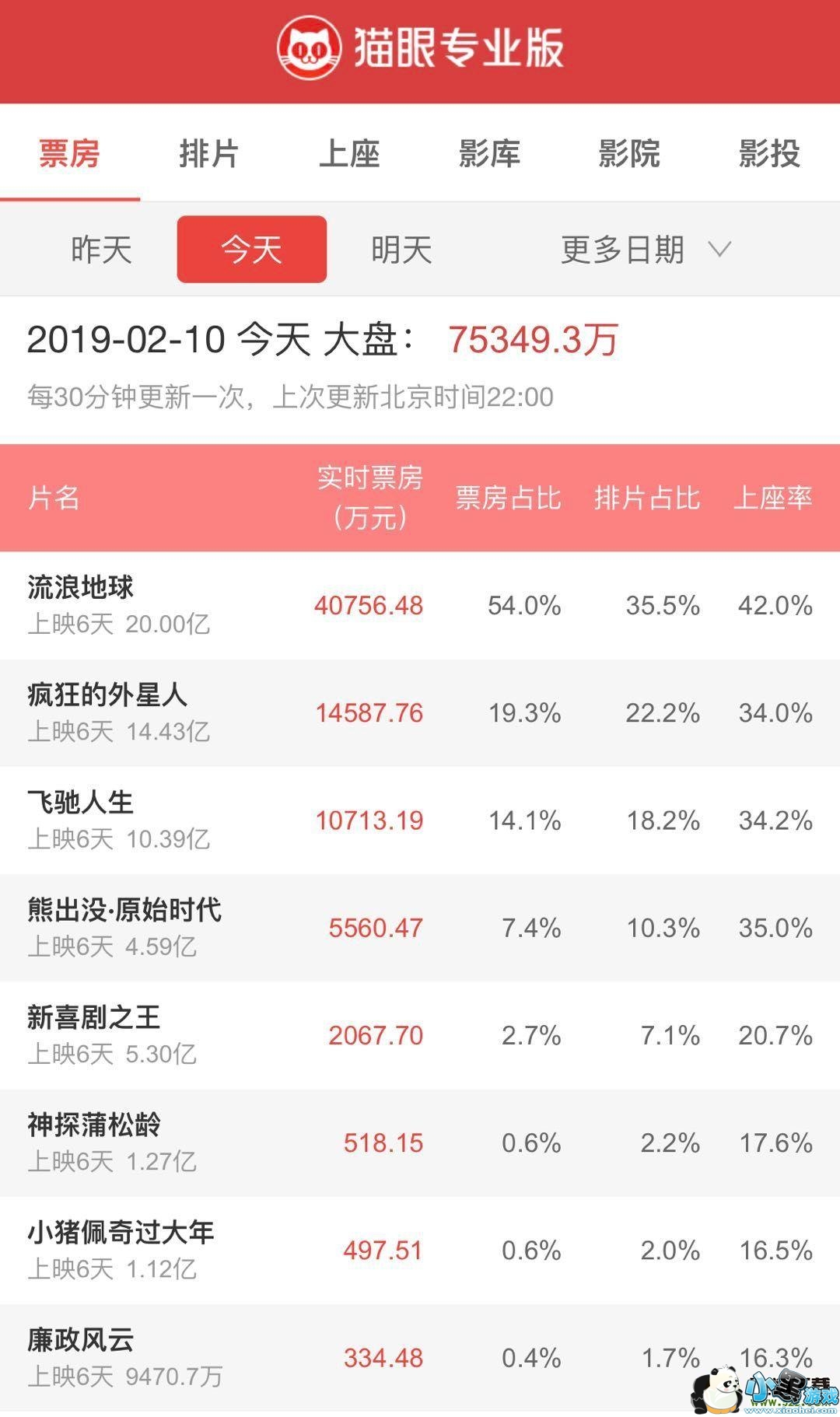840x1417 pixels.
Task: Go to the 影库 tab
Action: (489, 153)
